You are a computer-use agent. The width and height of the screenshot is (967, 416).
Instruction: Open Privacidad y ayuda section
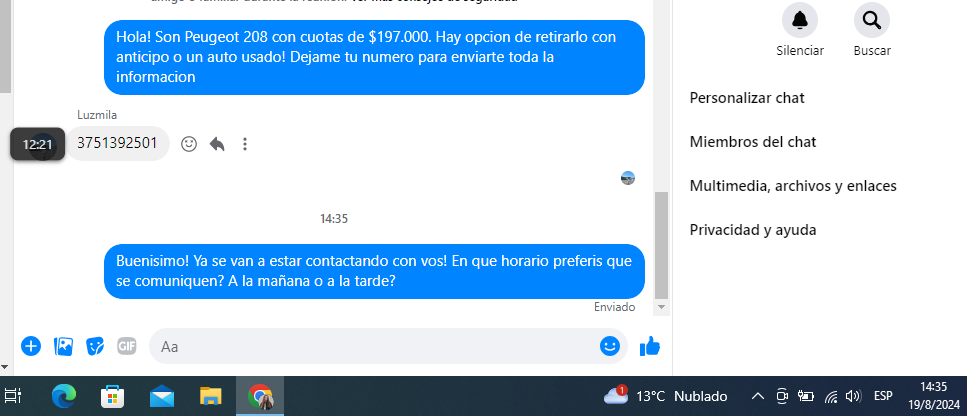(x=752, y=230)
